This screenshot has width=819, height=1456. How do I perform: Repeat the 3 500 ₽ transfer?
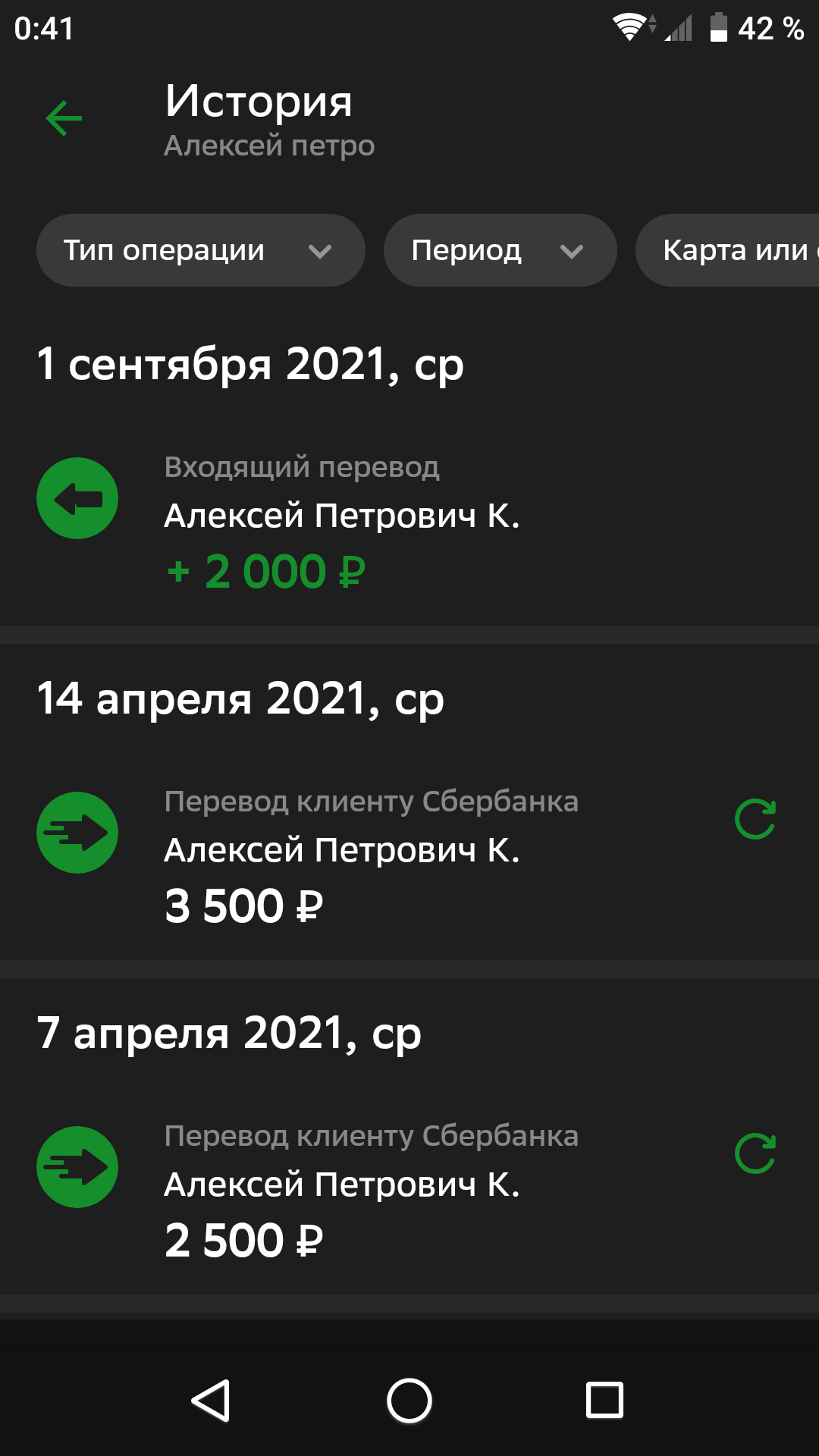click(x=755, y=819)
